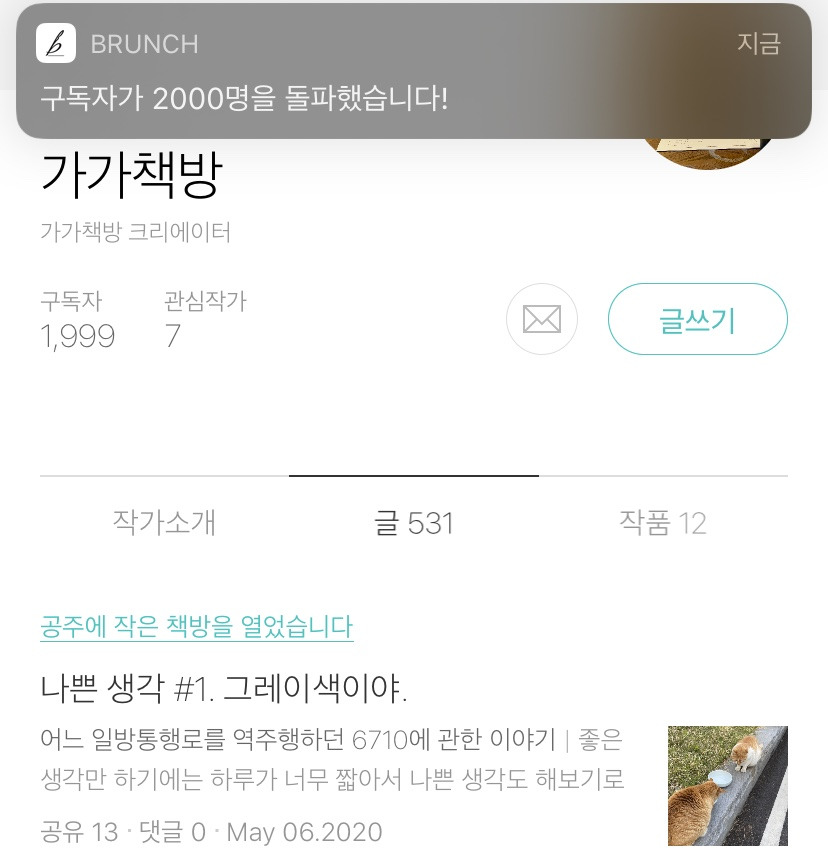
Task: Switch to the 작품 12 tab
Action: tap(662, 522)
